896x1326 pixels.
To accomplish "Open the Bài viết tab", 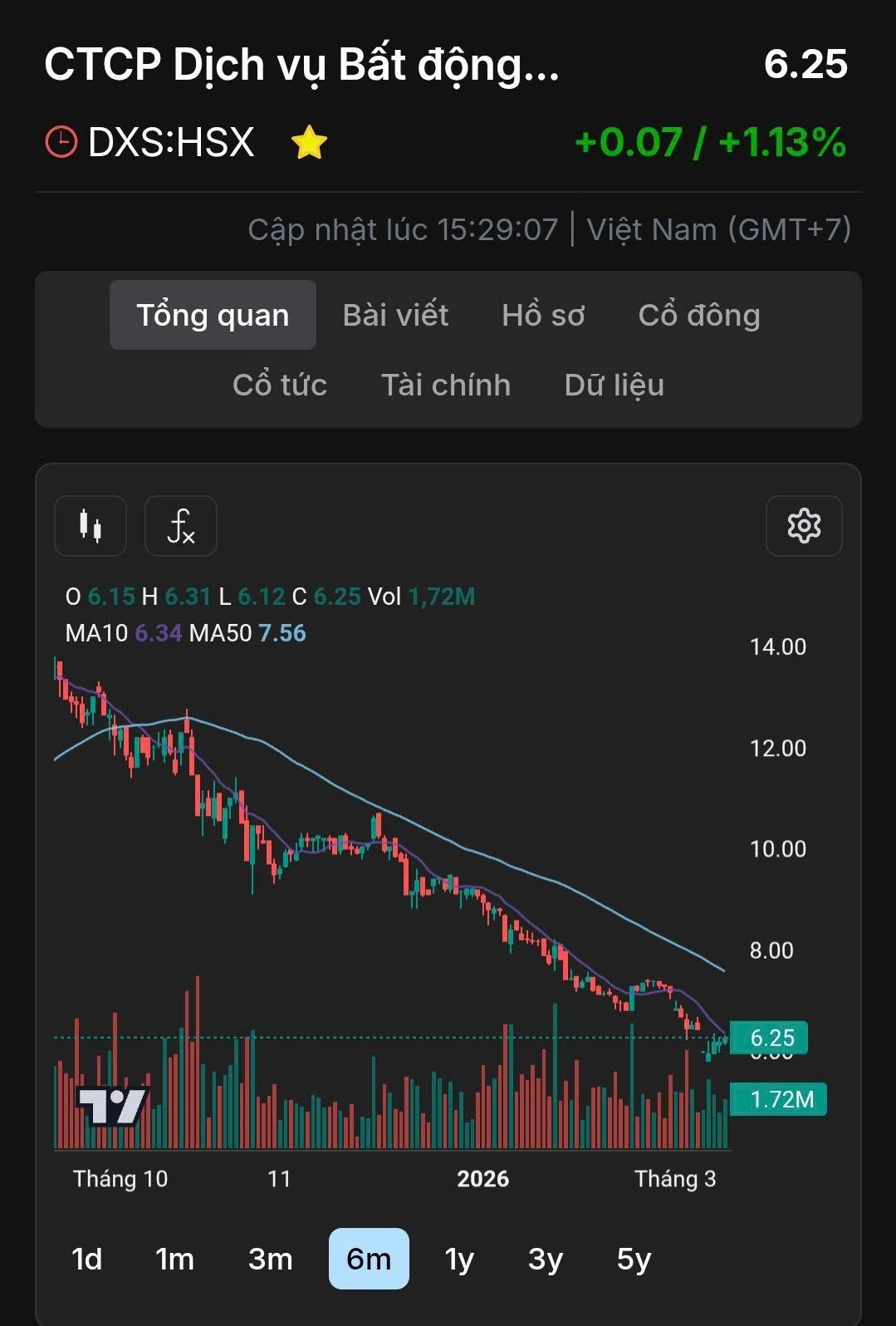I will (x=395, y=316).
